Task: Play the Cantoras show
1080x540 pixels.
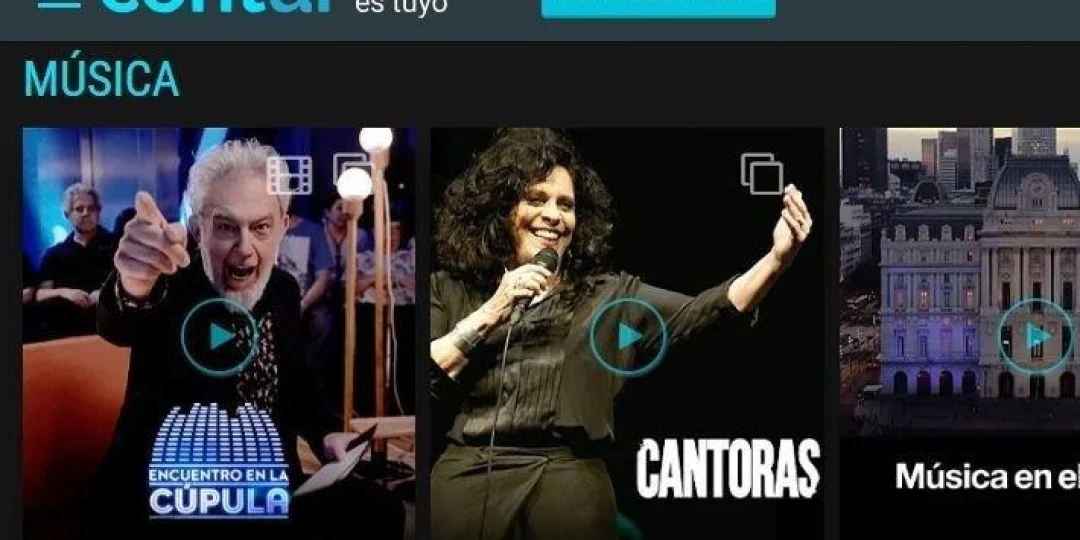Action: (x=627, y=337)
